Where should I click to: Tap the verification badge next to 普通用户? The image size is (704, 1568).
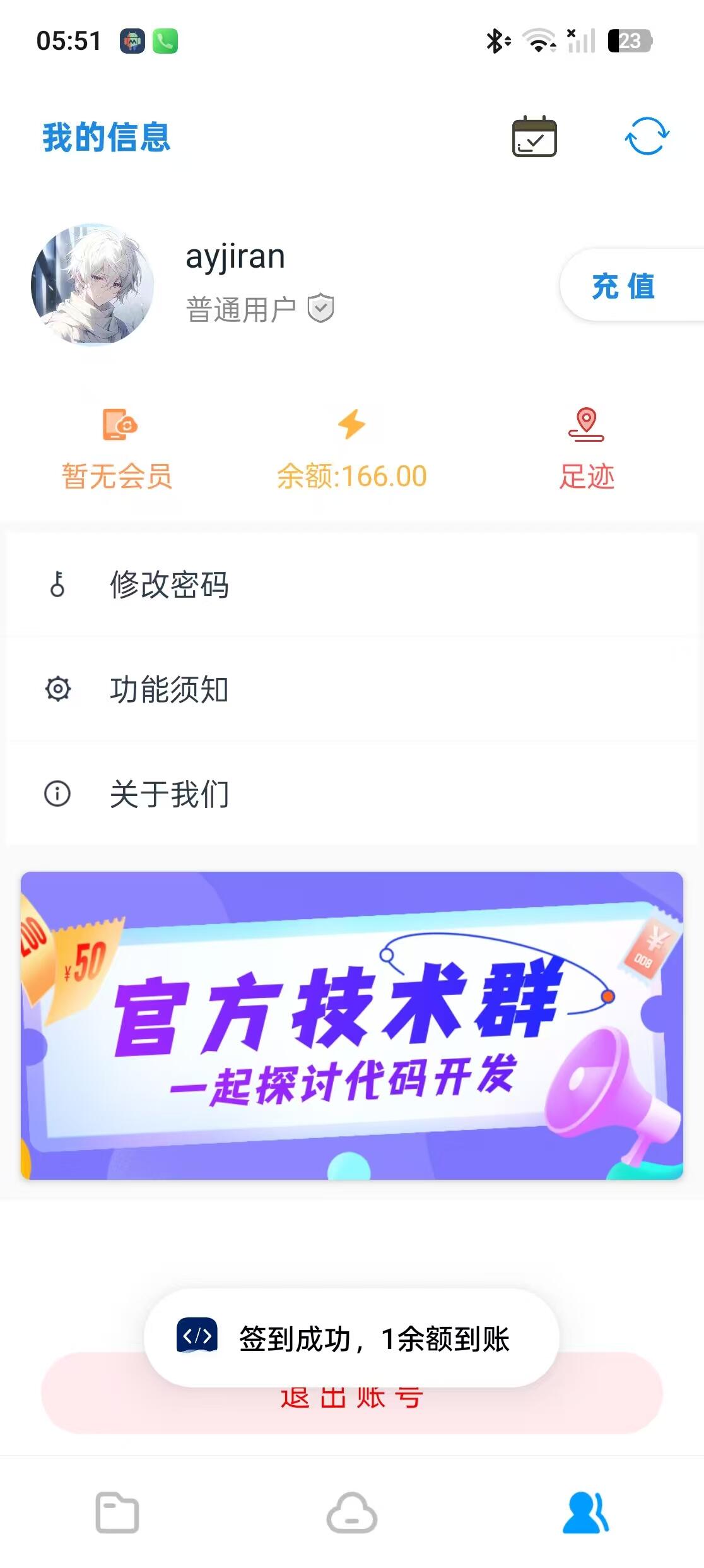click(320, 309)
